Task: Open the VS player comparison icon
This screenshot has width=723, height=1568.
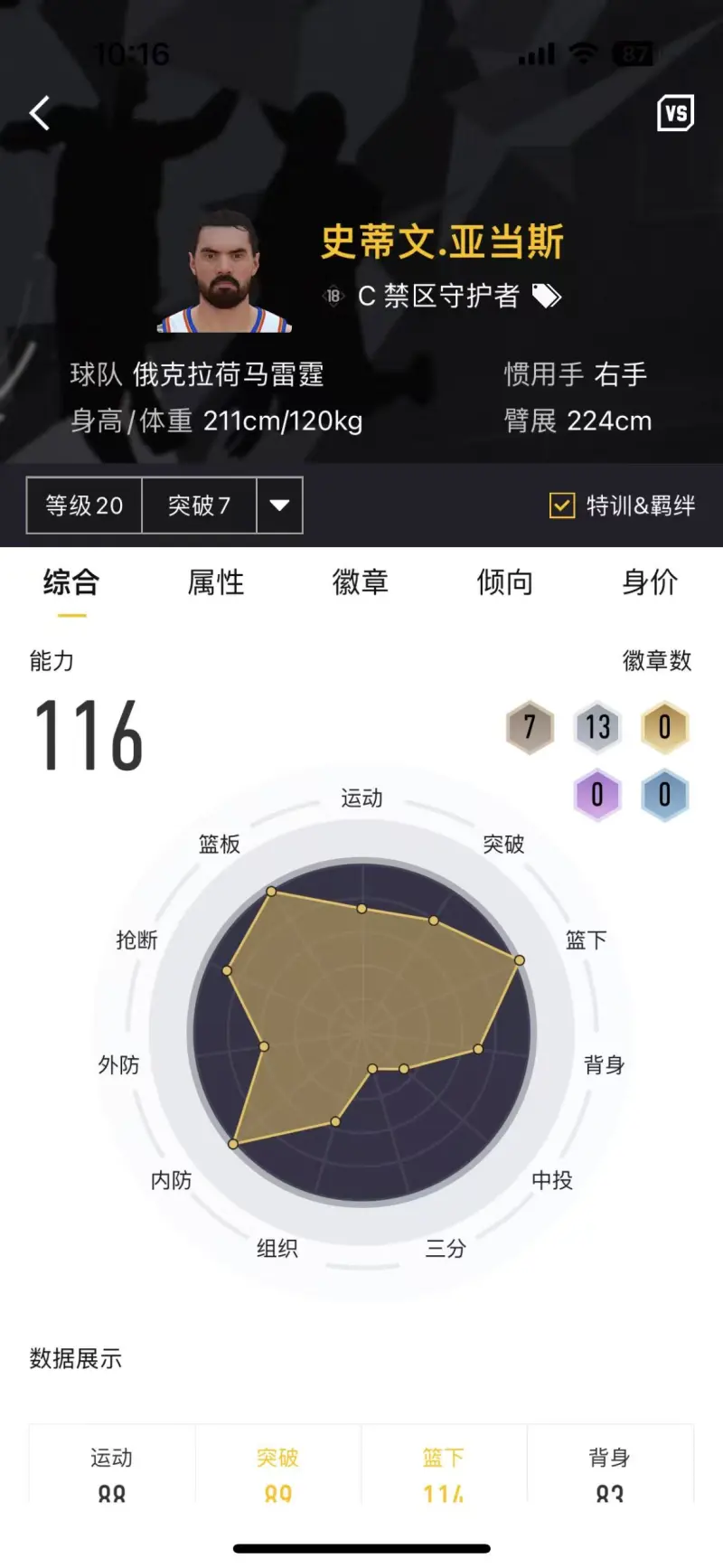Action: point(675,114)
